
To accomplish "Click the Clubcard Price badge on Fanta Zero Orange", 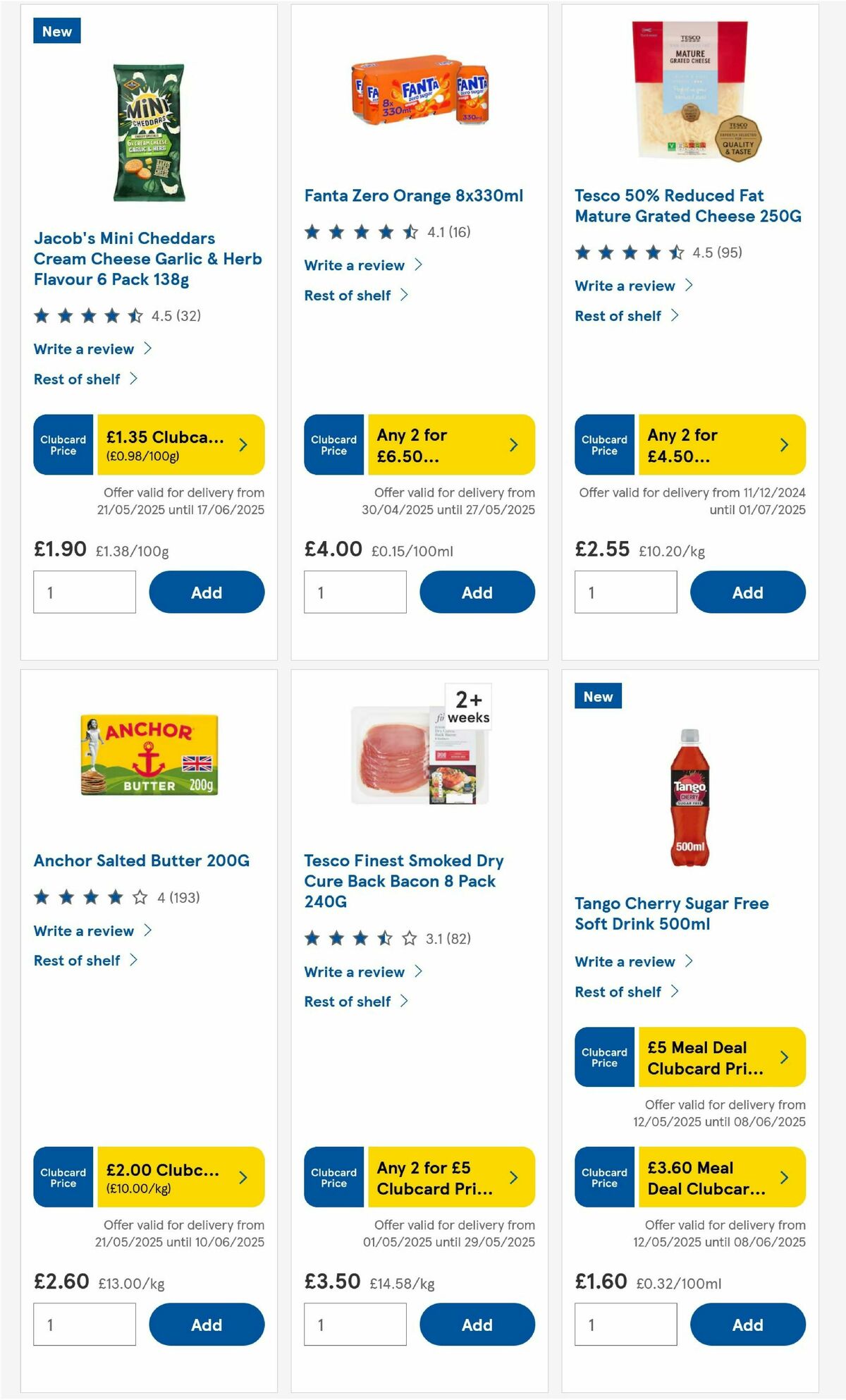I will (x=333, y=444).
